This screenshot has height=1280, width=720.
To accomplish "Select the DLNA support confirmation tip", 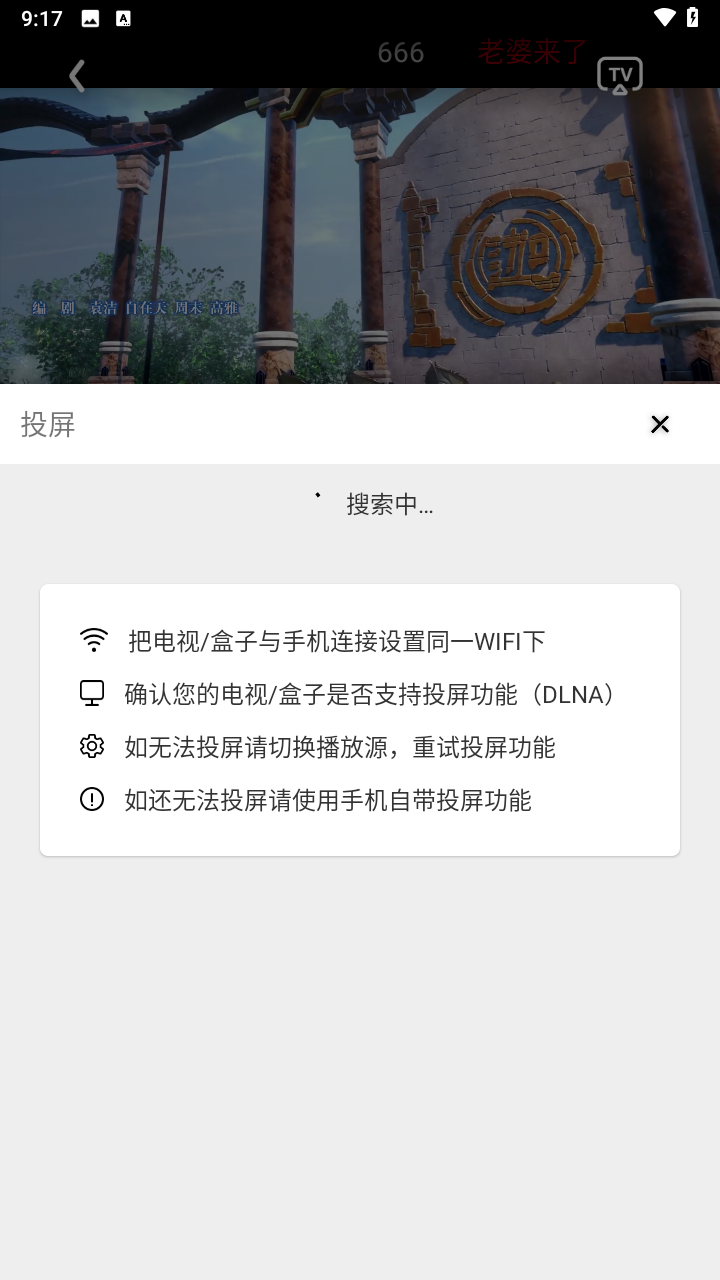I will click(368, 694).
